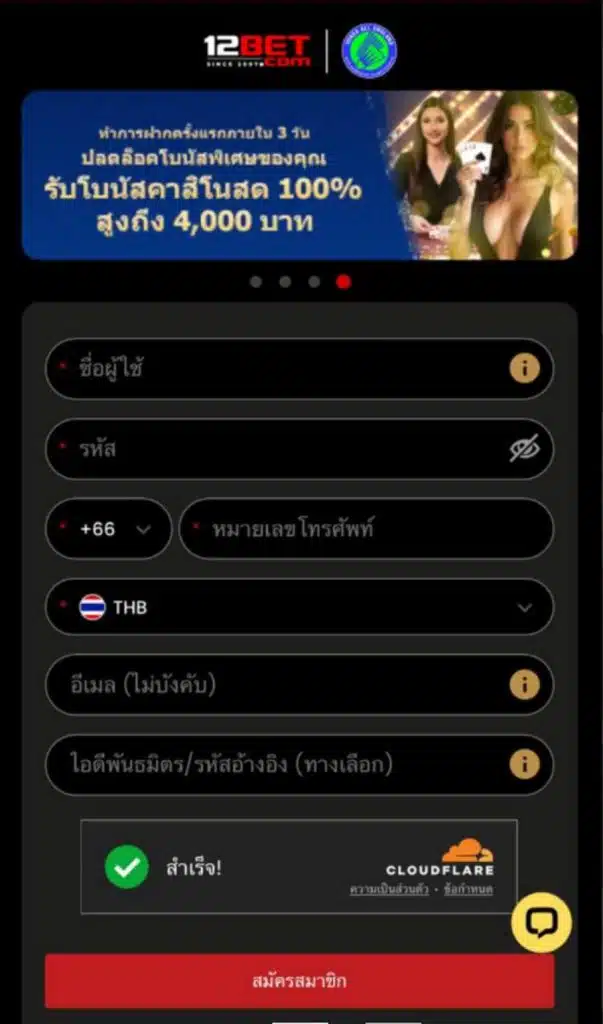Open the live chat bubble
Viewport: 603px width, 1024px height.
541,923
